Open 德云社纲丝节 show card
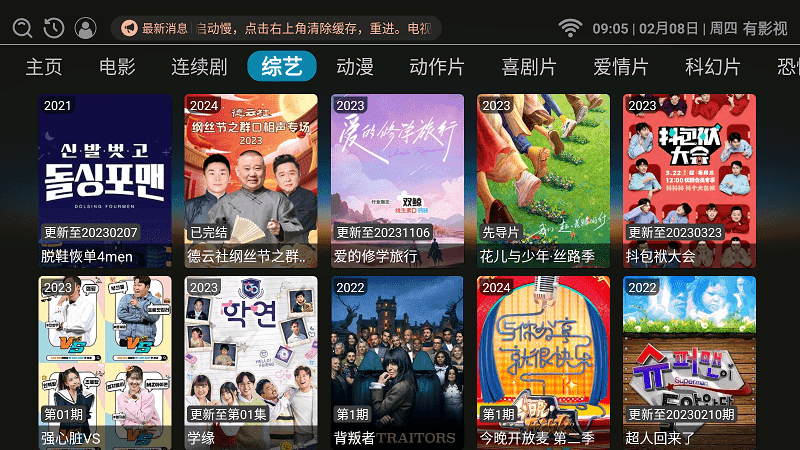Viewport: 800px width, 450px height. click(x=251, y=180)
